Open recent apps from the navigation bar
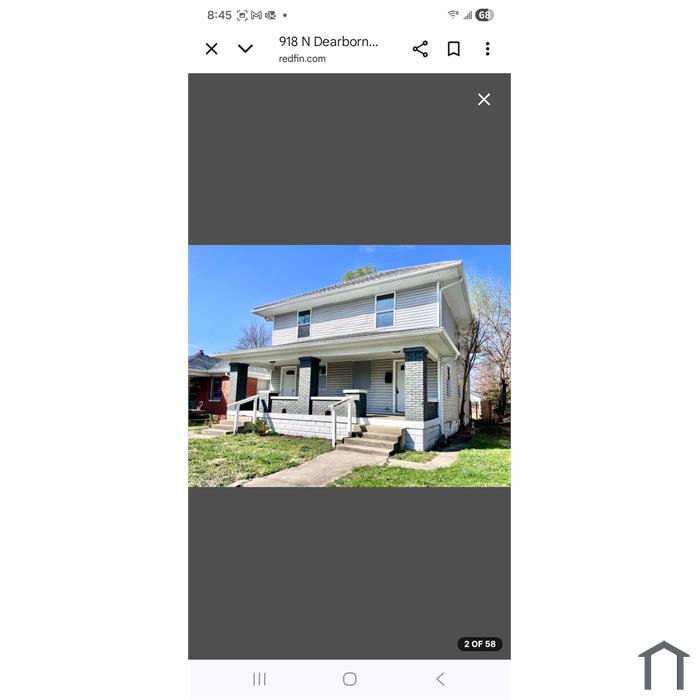This screenshot has height=700, width=700. tap(259, 679)
